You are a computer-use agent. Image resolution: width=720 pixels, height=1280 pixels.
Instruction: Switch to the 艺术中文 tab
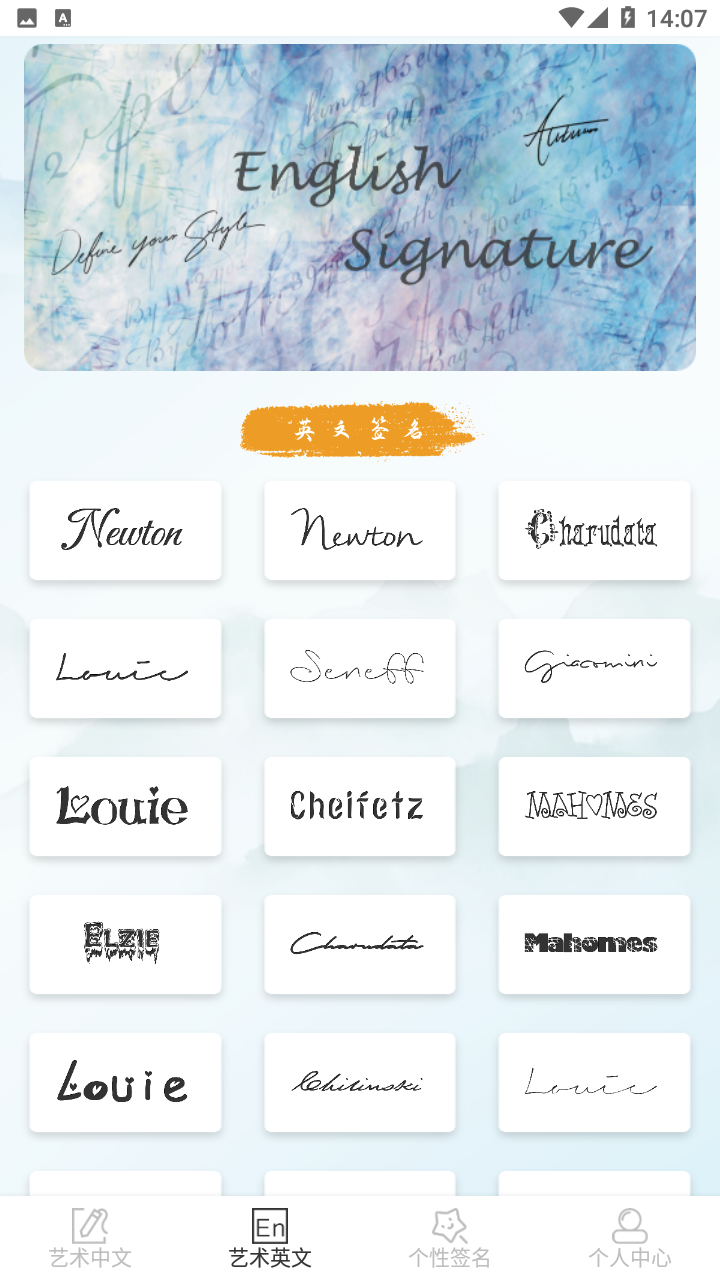[90, 1238]
